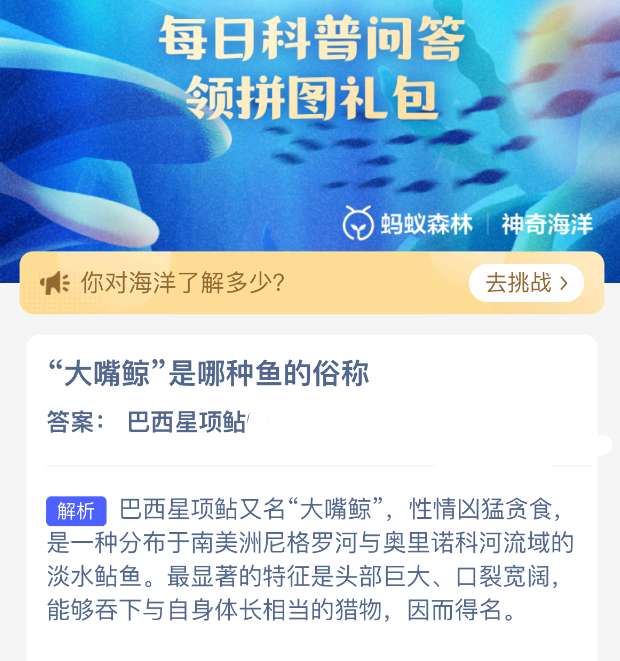Tap the 去挑战 button
This screenshot has height=661, width=620.
coord(526,283)
